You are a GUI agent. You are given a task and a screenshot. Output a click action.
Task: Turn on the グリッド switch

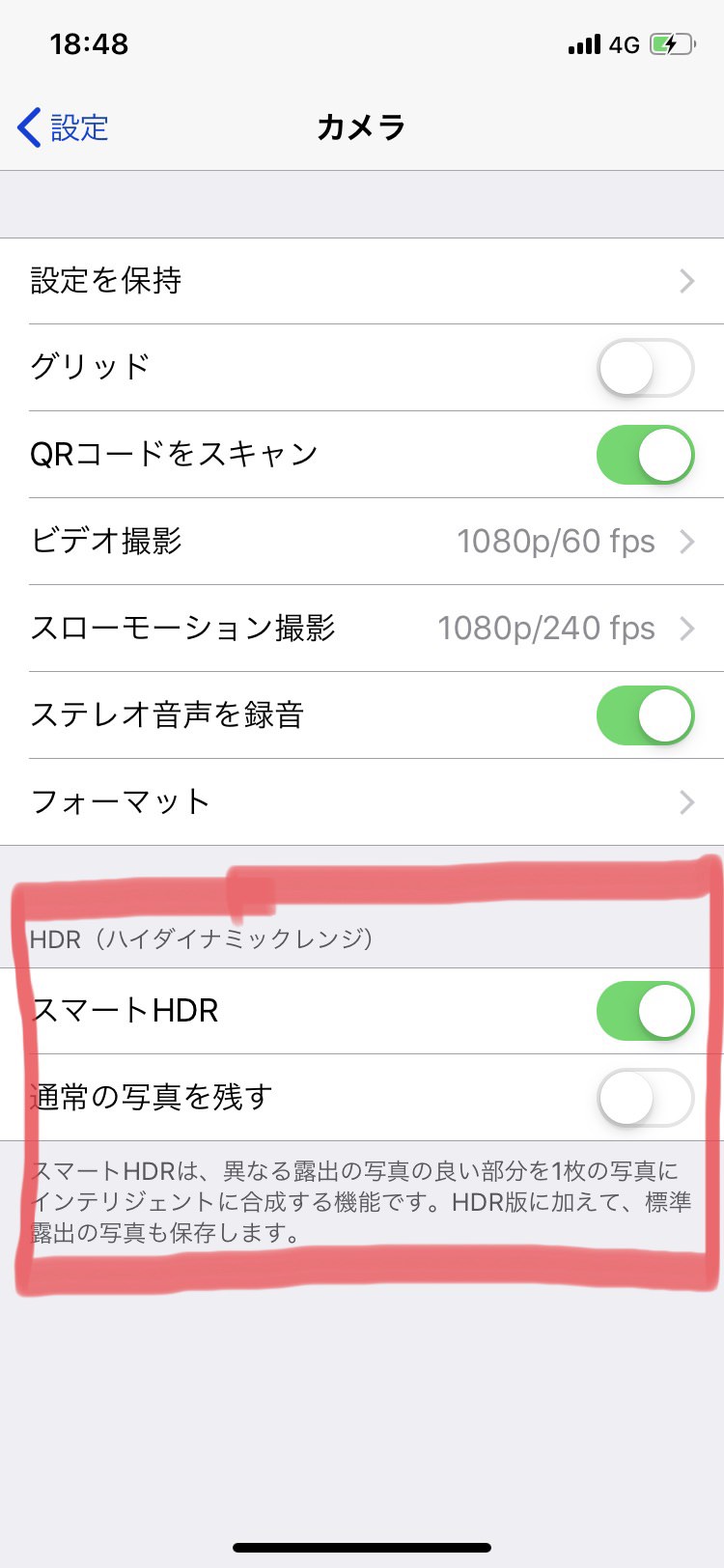point(645,368)
